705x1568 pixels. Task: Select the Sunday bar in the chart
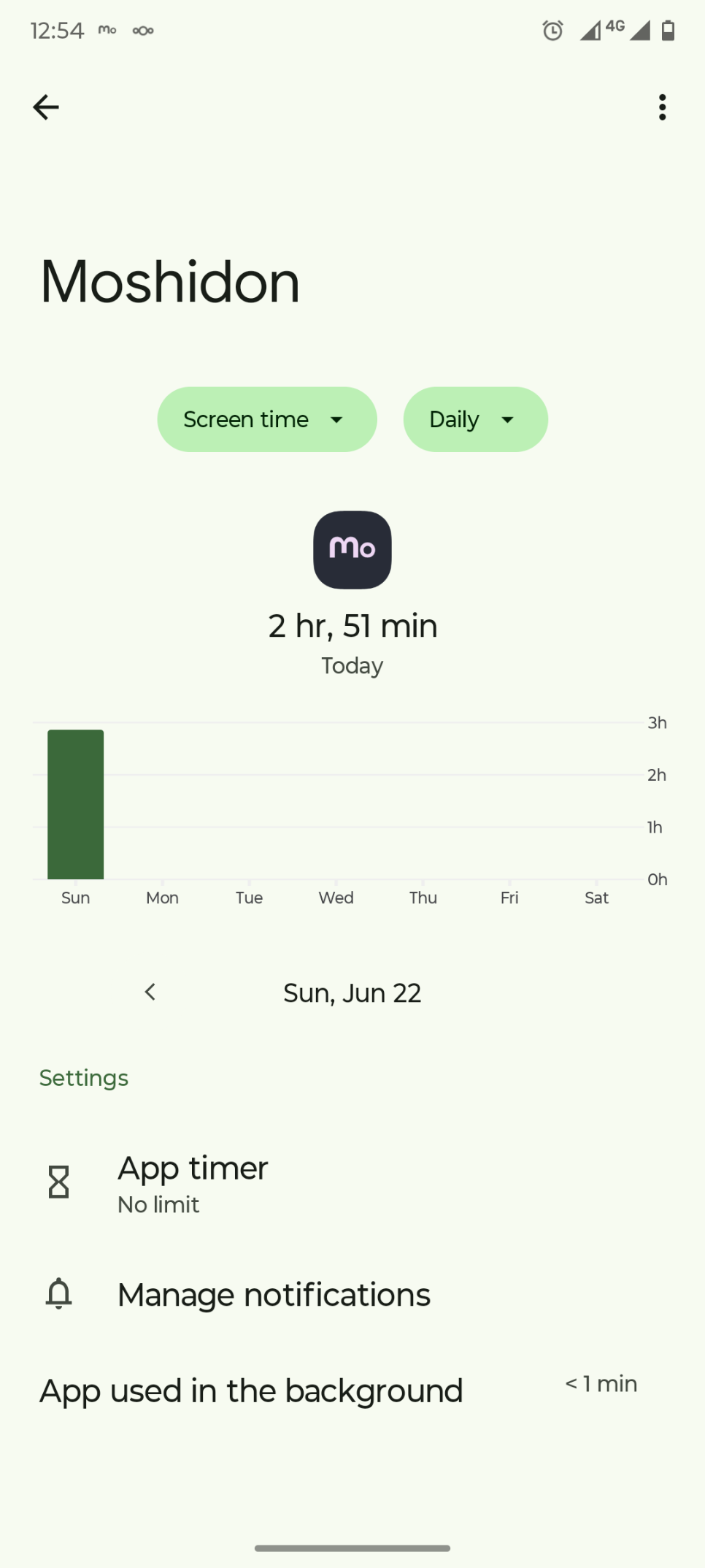click(76, 804)
